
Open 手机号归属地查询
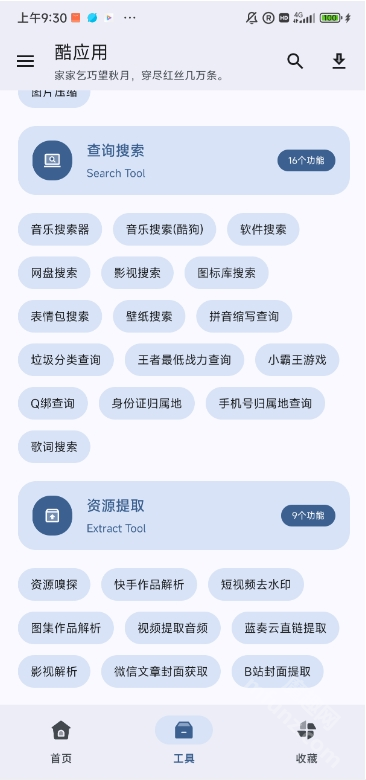[266, 403]
